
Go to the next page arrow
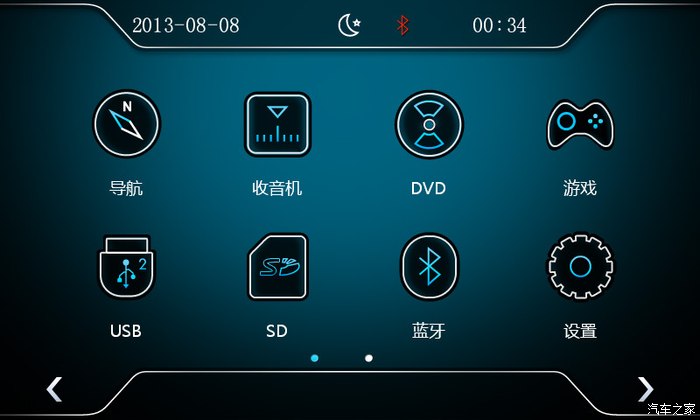[x=646, y=388]
